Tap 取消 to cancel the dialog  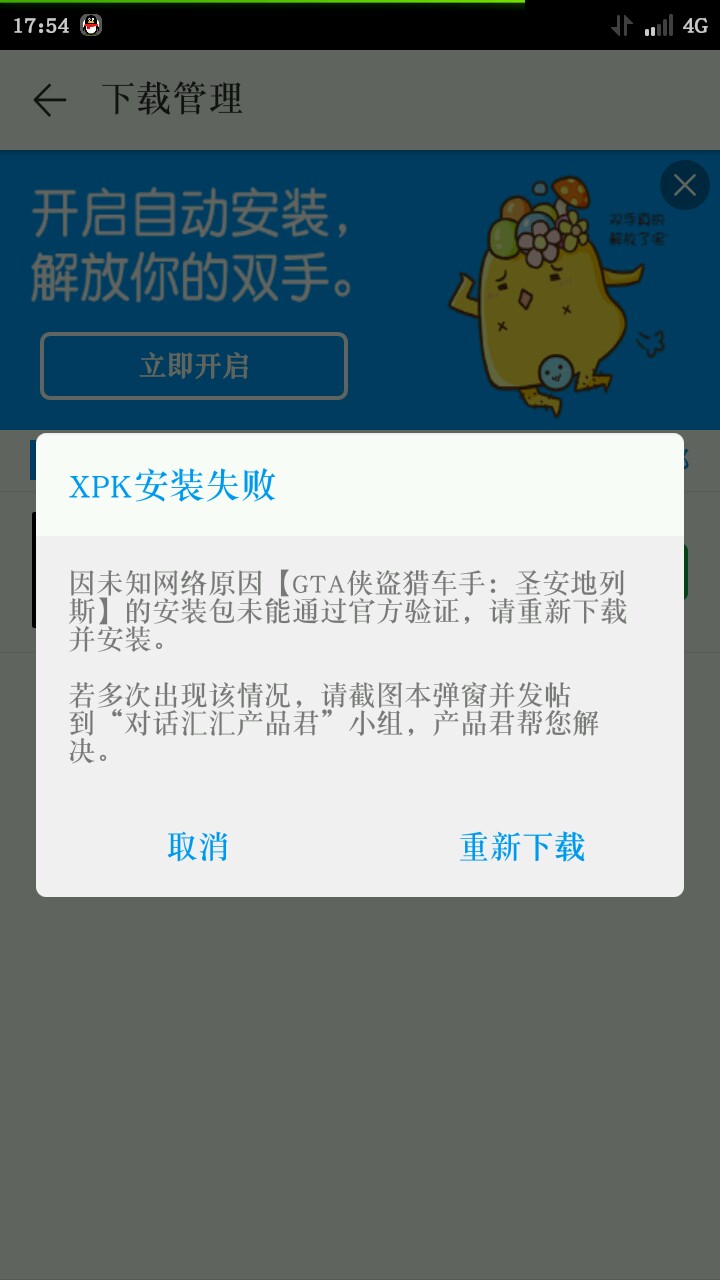(198, 847)
